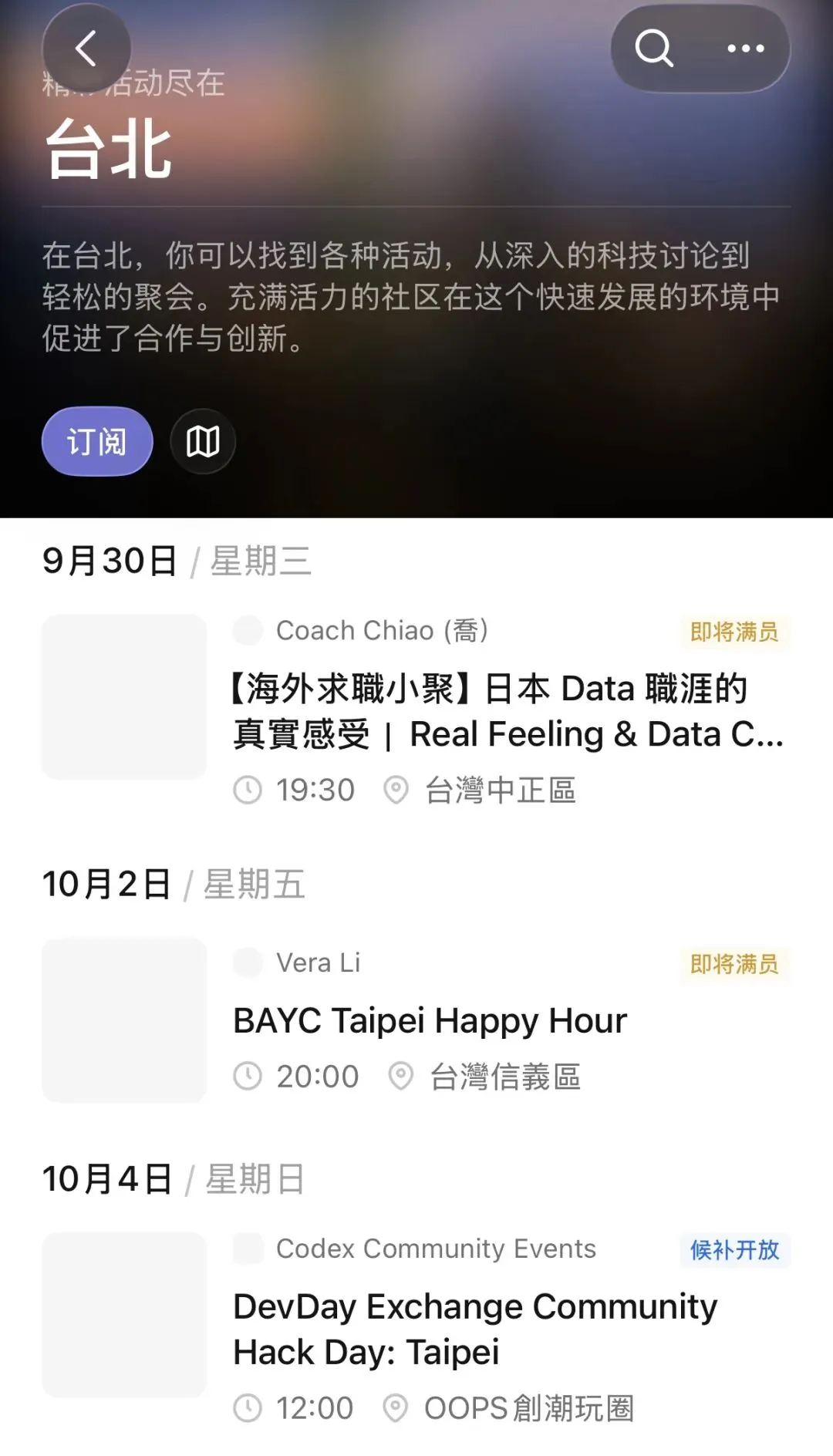The image size is (833, 1456).
Task: Open the three-dot more options menu
Action: (746, 49)
